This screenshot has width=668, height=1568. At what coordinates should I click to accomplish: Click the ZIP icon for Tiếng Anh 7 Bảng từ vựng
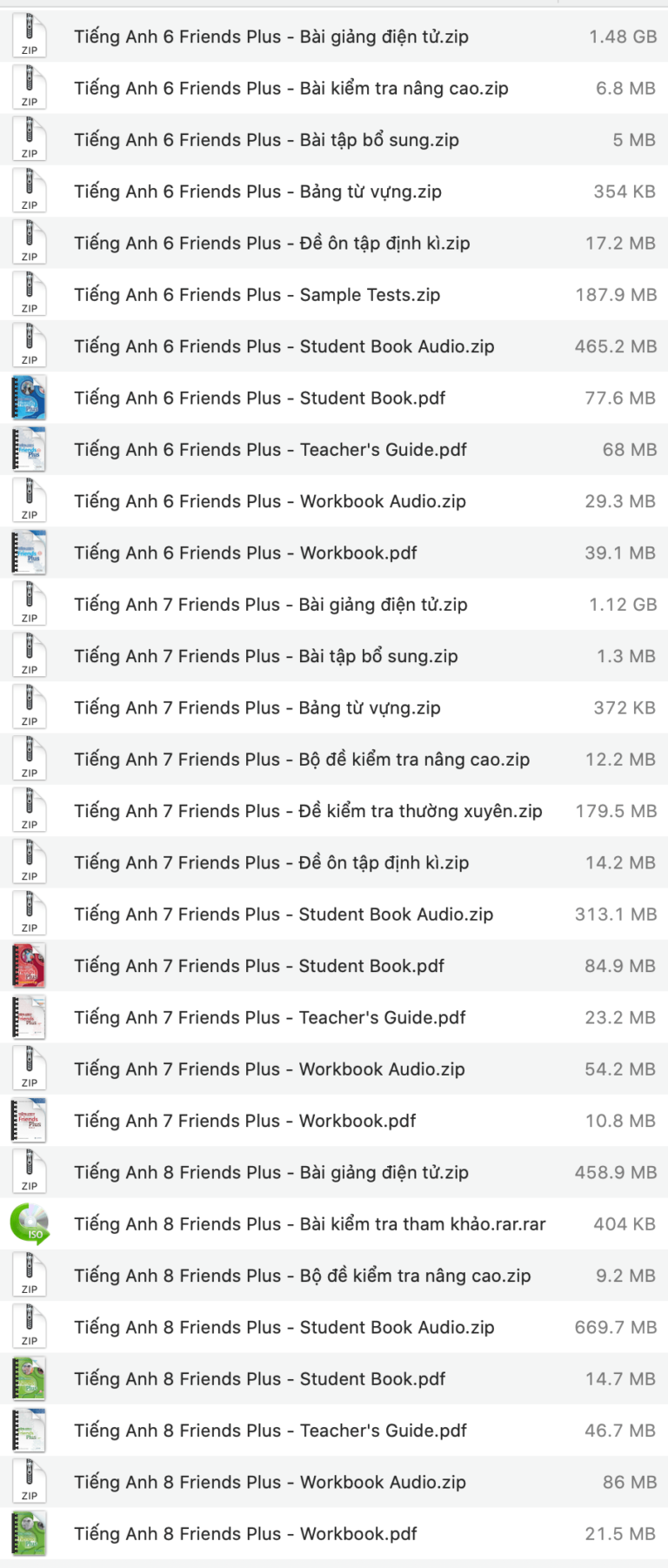click(30, 707)
